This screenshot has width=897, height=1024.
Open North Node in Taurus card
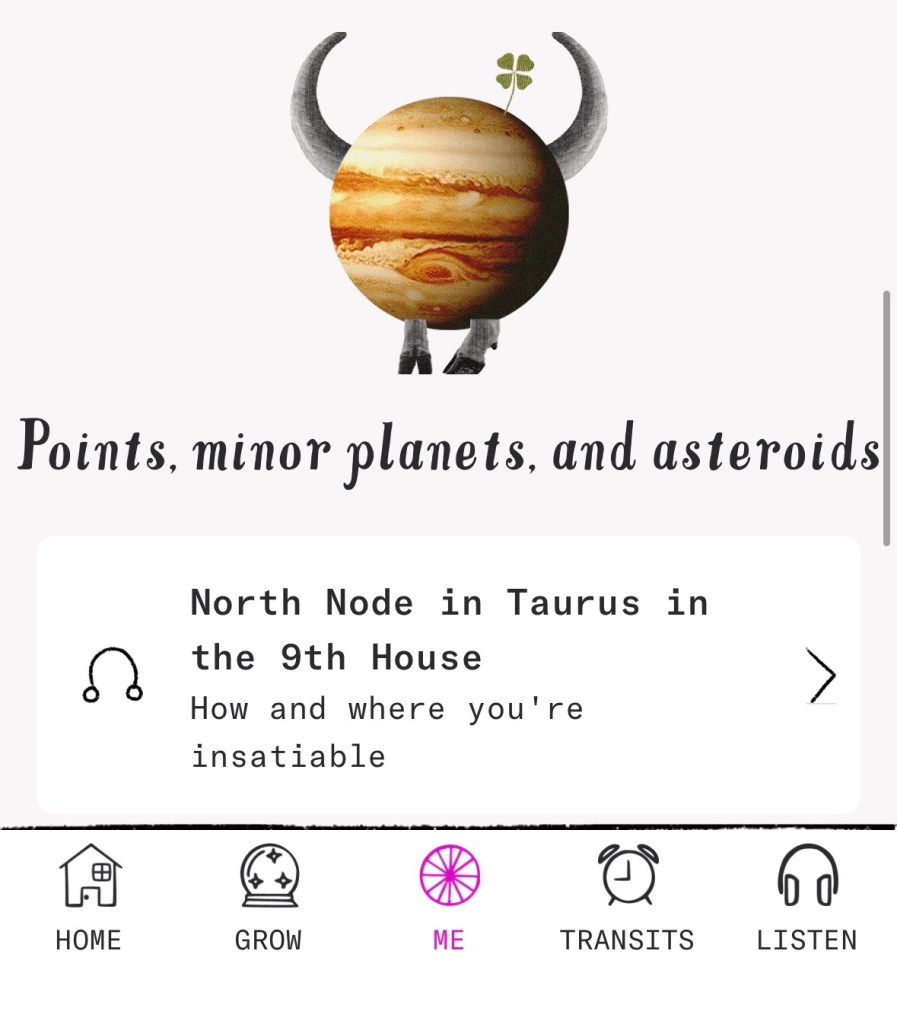coord(448,675)
